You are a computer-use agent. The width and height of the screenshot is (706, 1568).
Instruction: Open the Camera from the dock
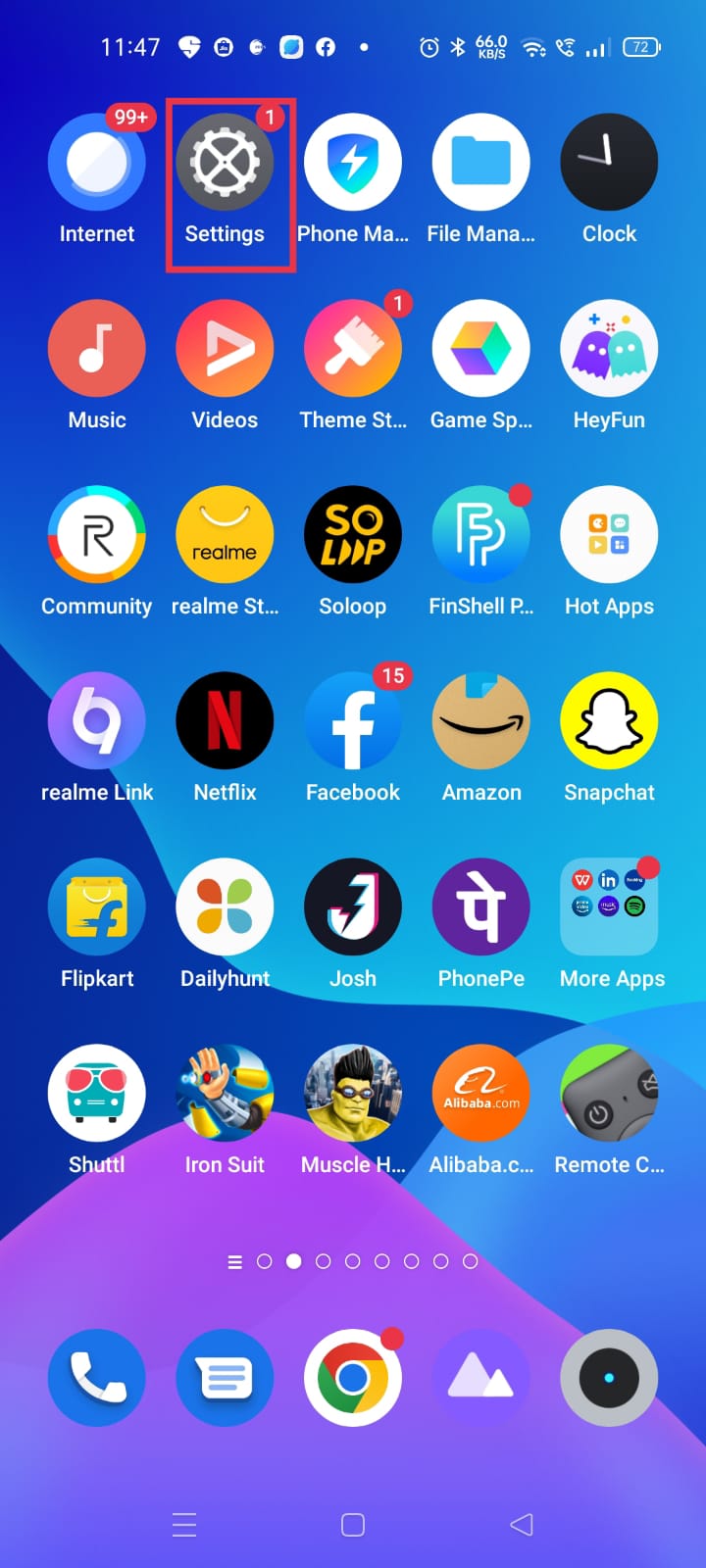pyautogui.click(x=609, y=1378)
